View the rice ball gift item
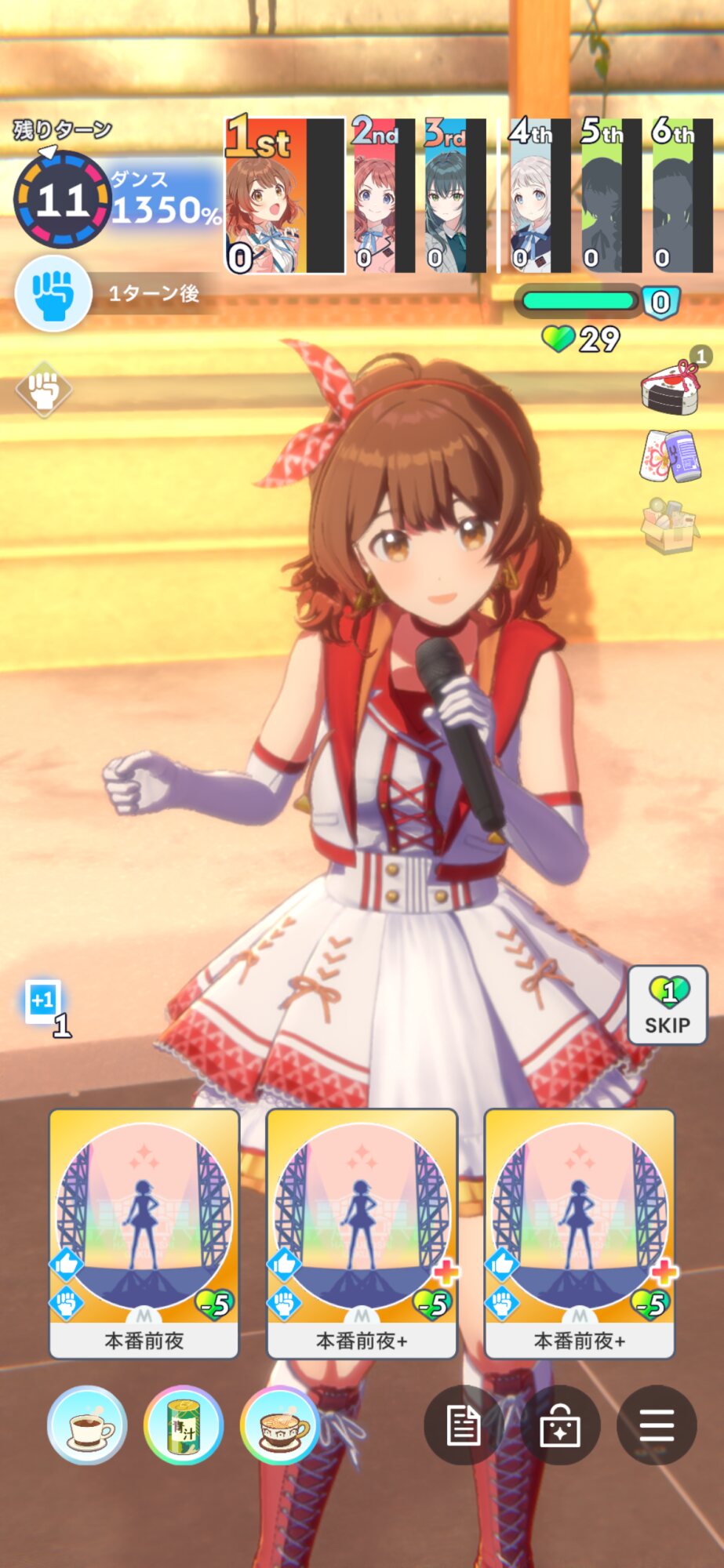724x1568 pixels. pos(669,386)
